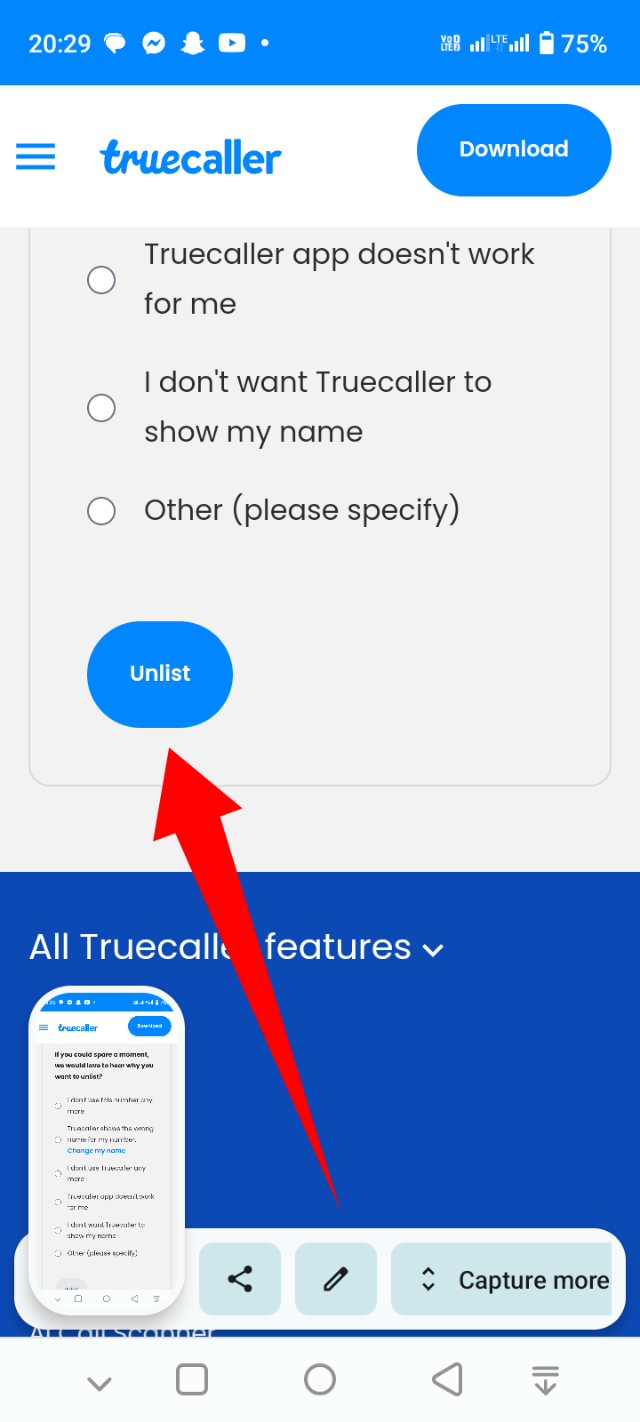Open the screenshot preview thumbnail

[x=107, y=1150]
